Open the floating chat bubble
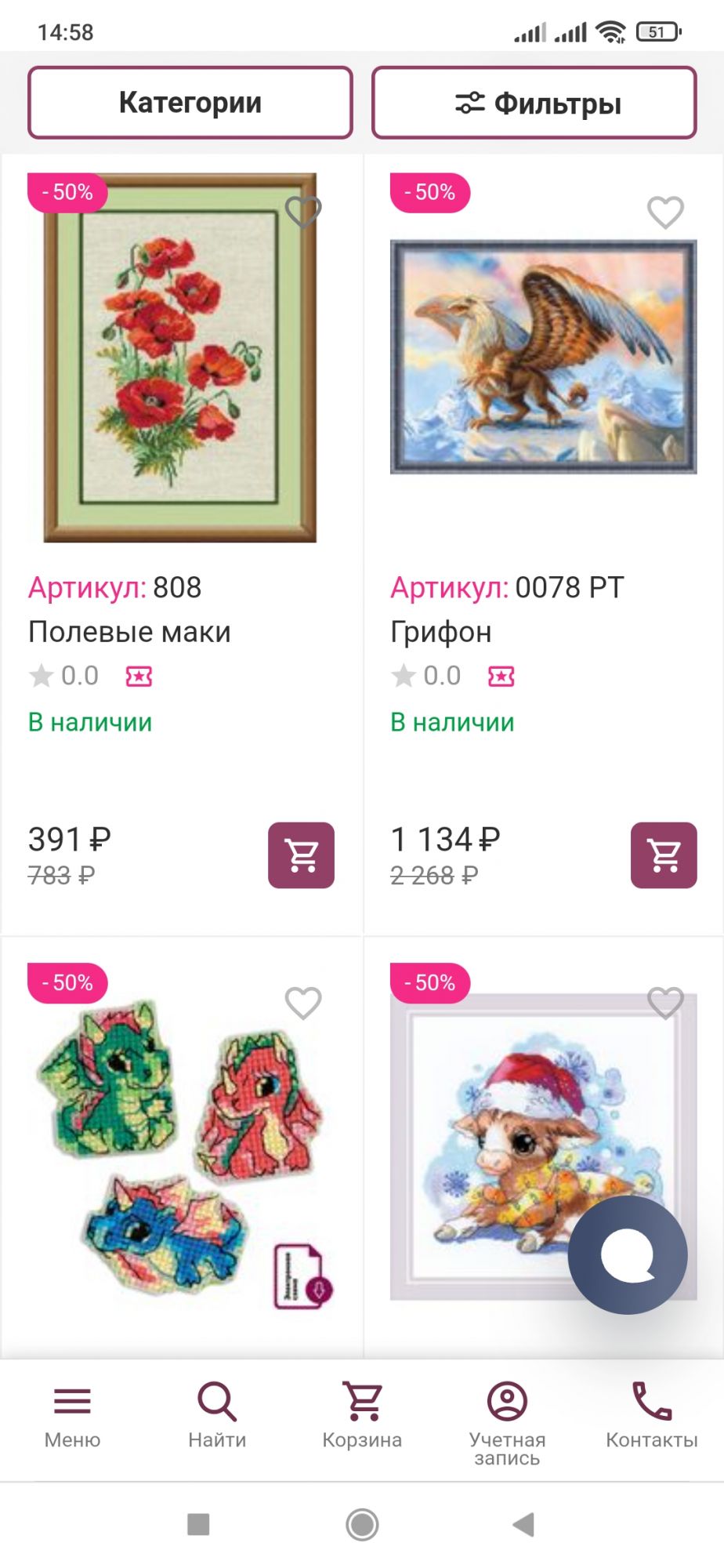Screen dimensions: 724x1568 click(x=628, y=1254)
